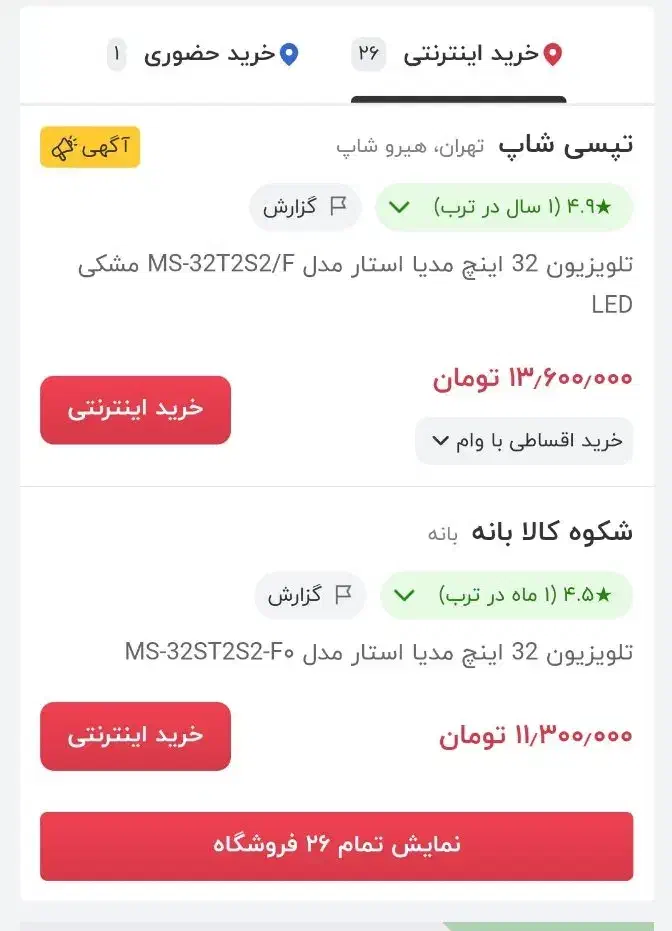The width and height of the screenshot is (672, 931).
Task: Switch to the خرید حضوری tab
Action: point(204,54)
